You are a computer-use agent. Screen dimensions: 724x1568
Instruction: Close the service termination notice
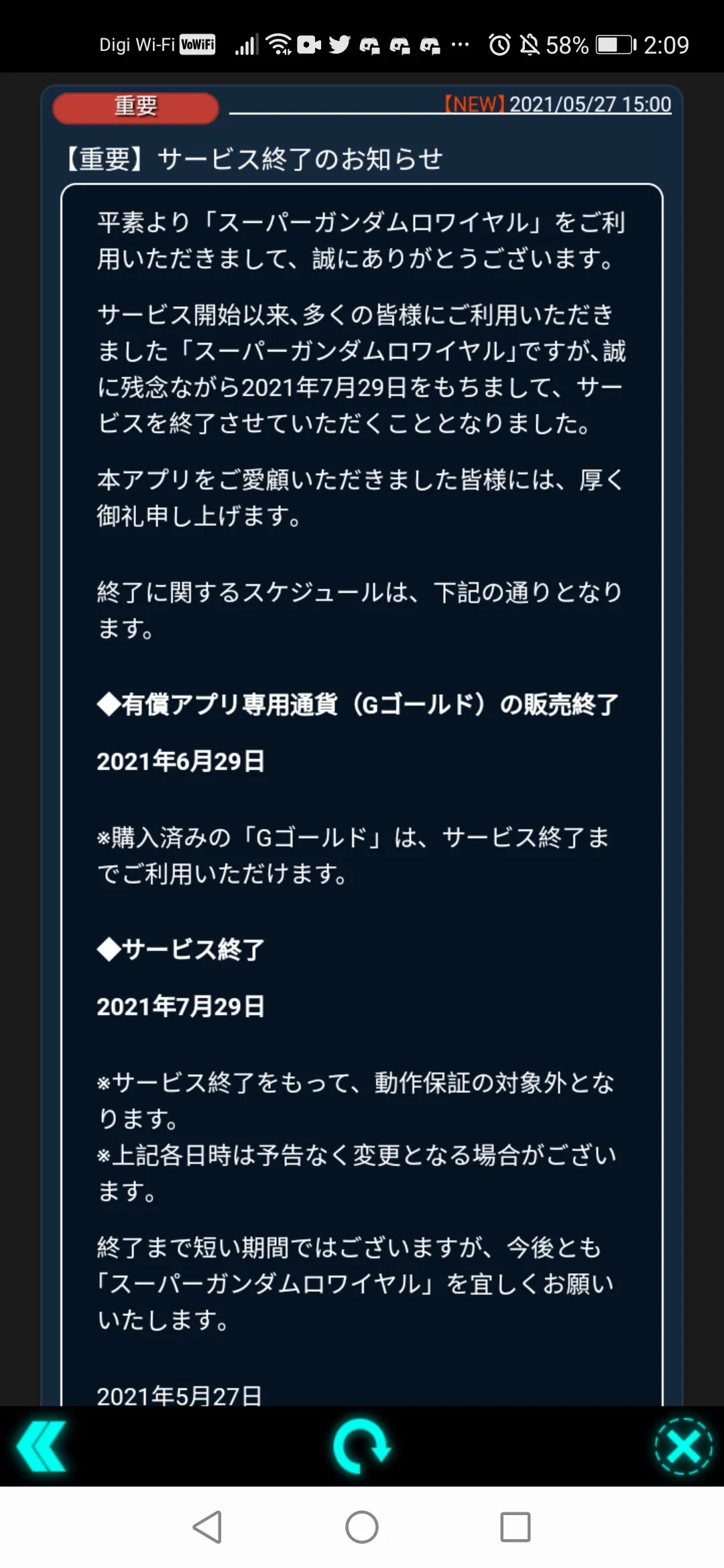pos(682,1445)
